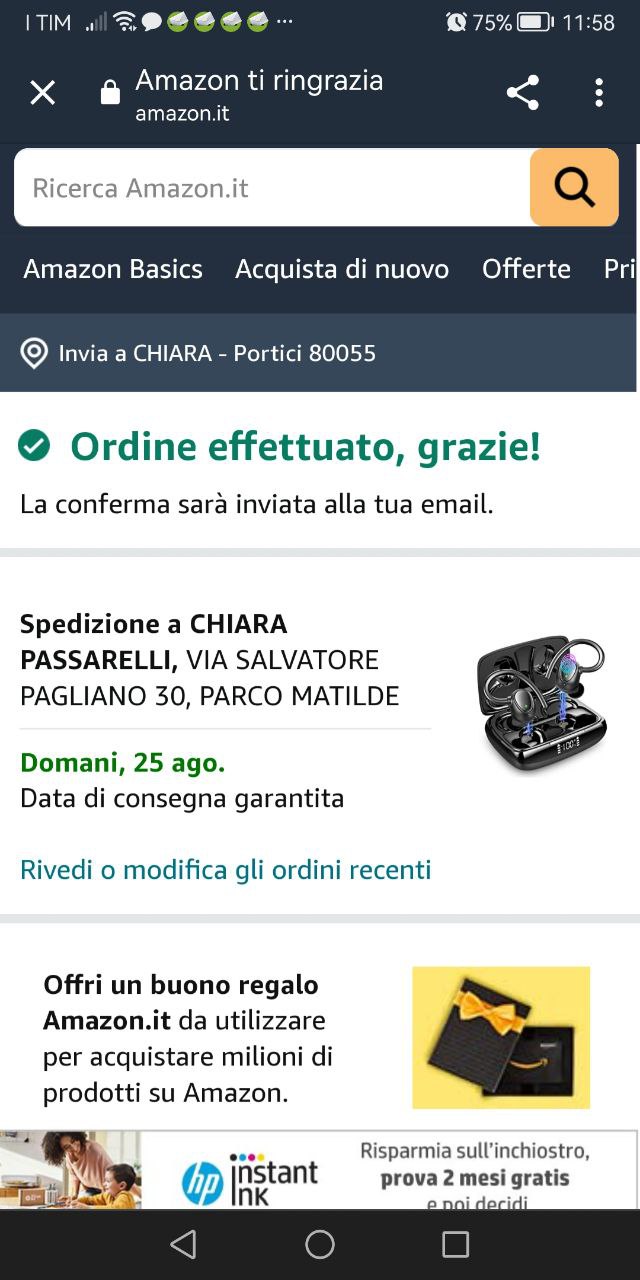This screenshot has height=1280, width=640.
Task: Tap the orange search magnifier button
Action: [574, 187]
